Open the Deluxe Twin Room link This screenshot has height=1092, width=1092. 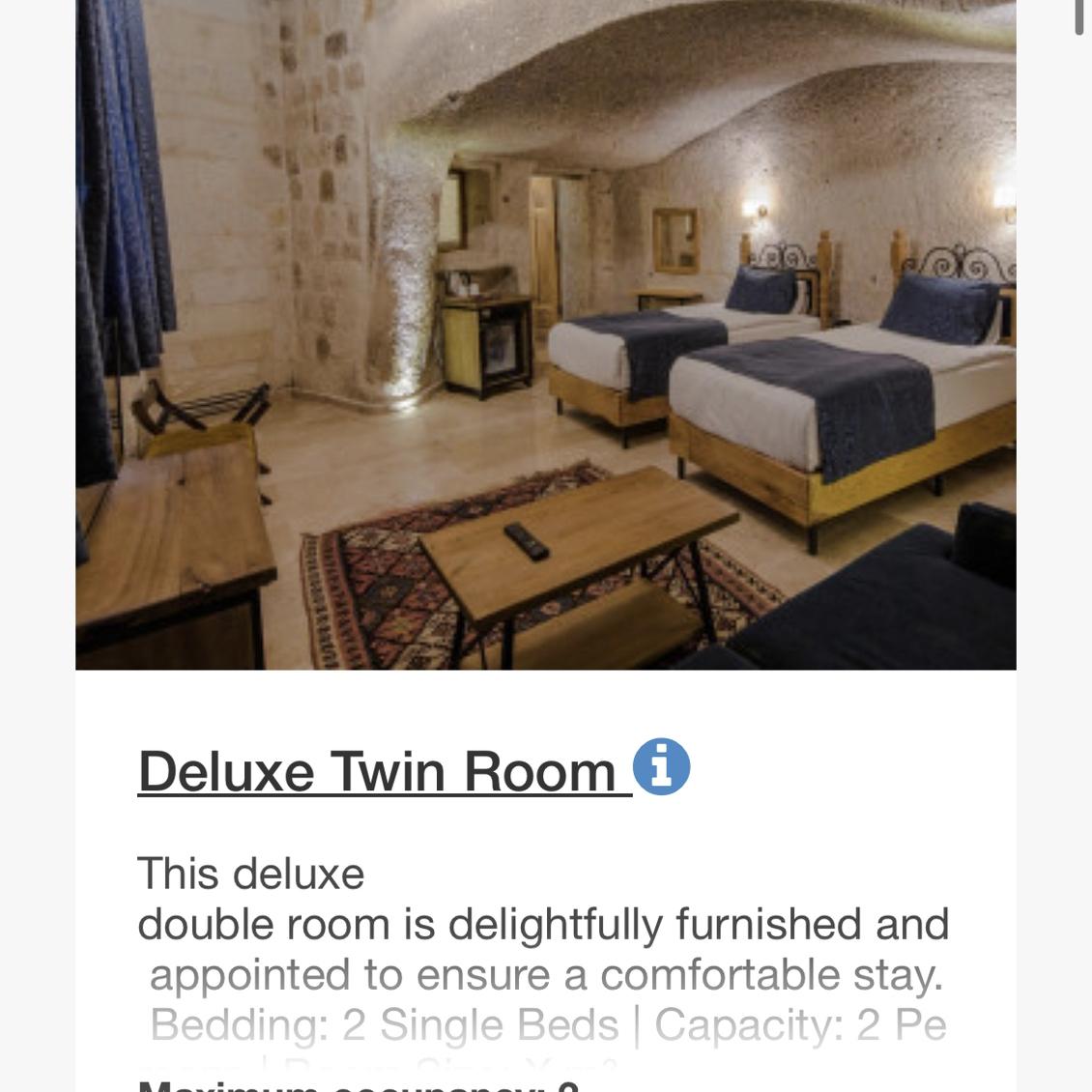tap(377, 771)
